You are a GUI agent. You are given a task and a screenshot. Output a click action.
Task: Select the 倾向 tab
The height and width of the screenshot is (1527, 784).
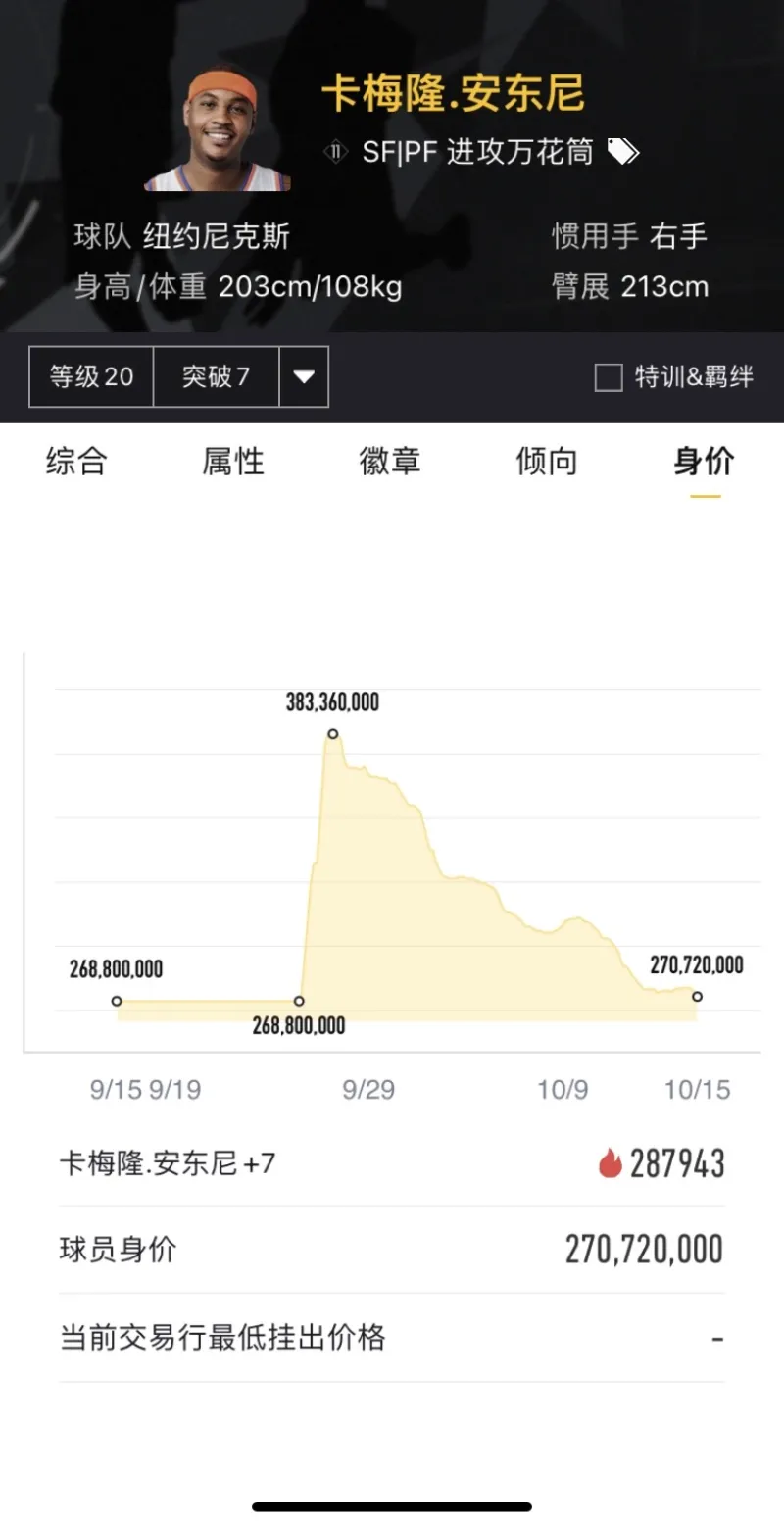547,461
